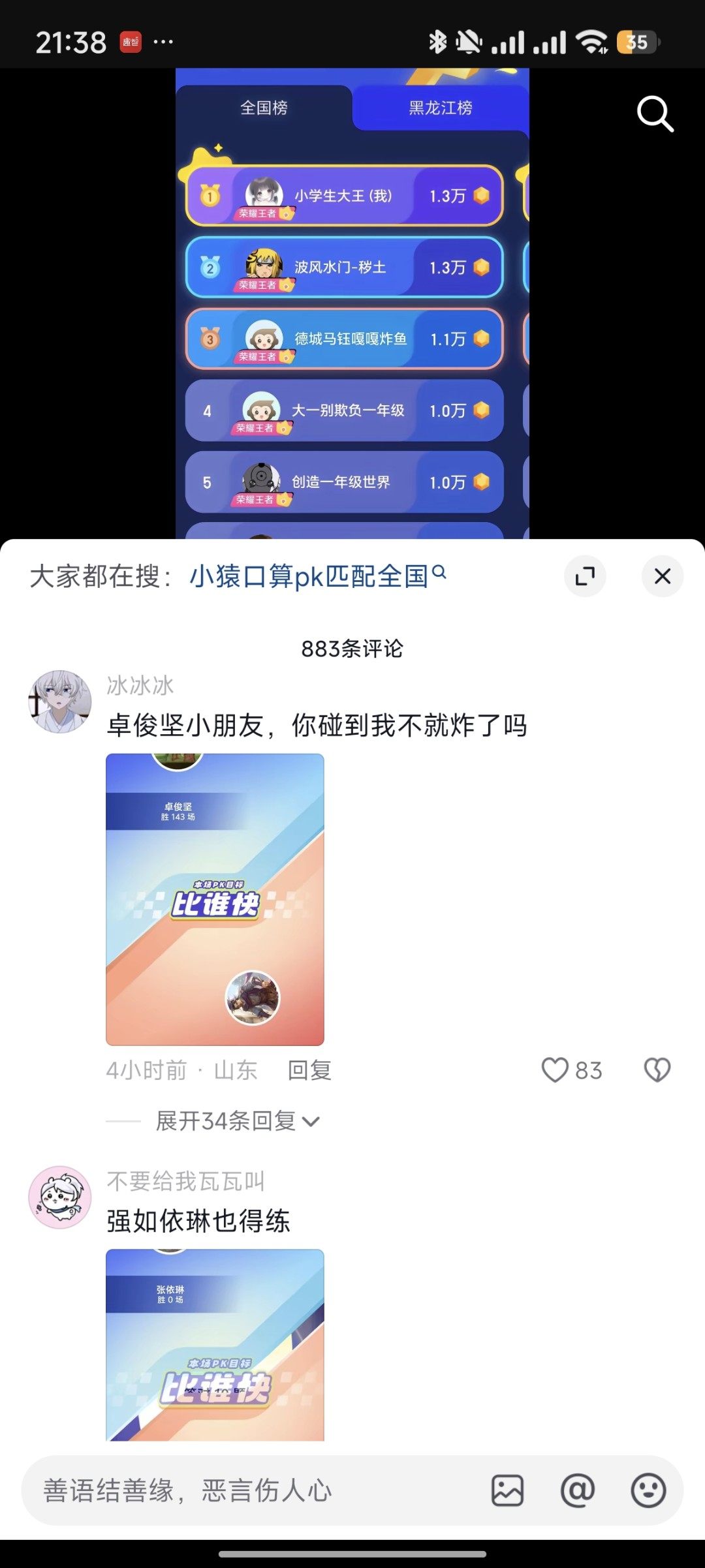Image resolution: width=705 pixels, height=1568 pixels.
Task: Reply to 冰冰冰's comment
Action: coord(309,1070)
